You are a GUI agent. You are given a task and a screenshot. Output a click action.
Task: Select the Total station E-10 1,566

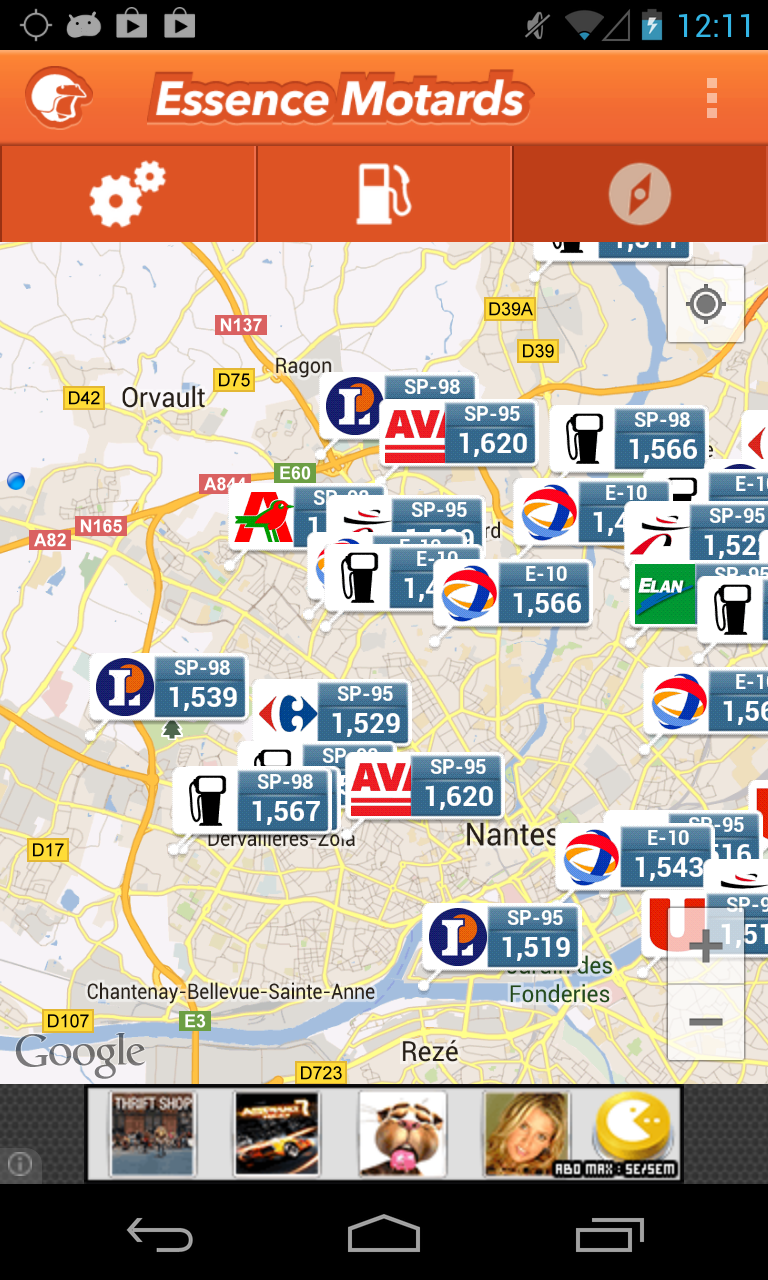coord(513,593)
